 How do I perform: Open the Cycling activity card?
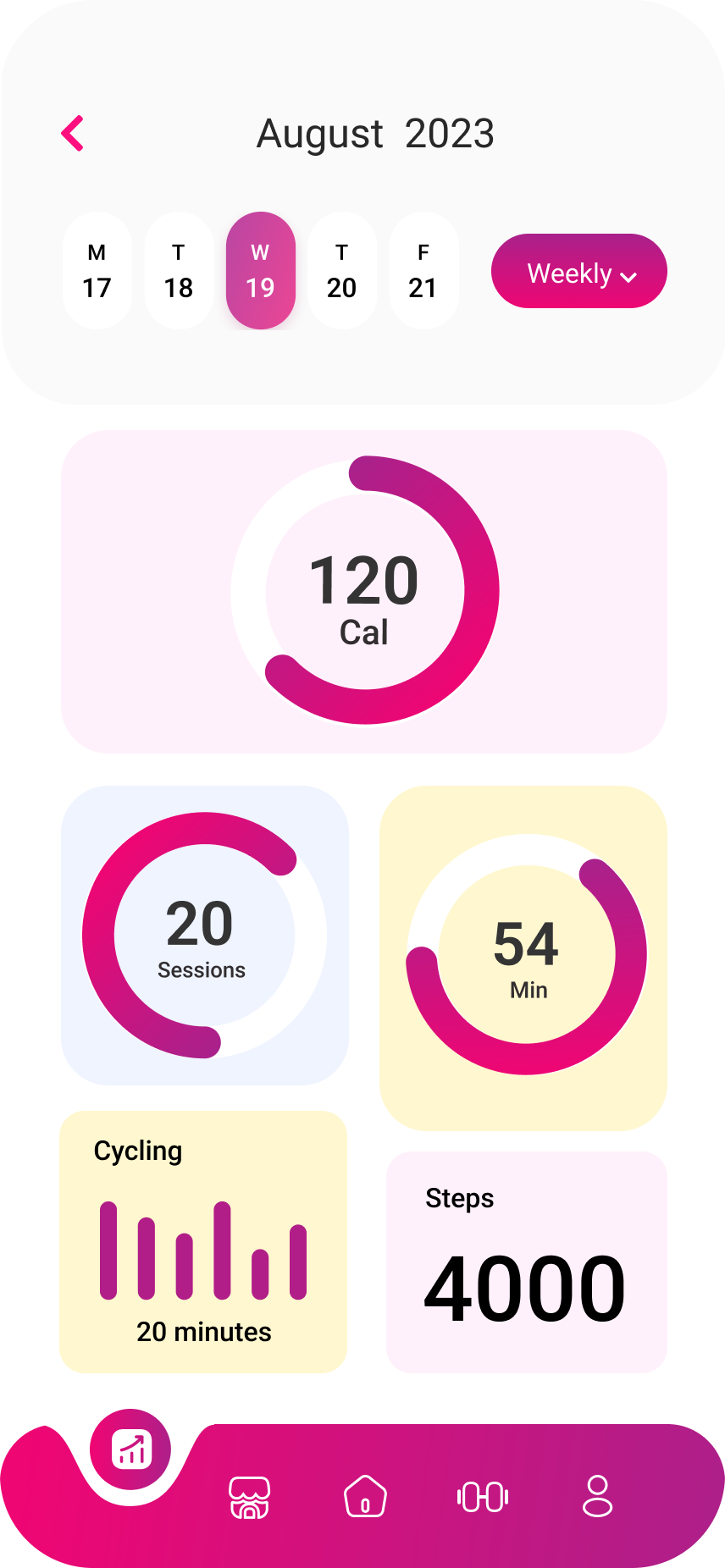click(x=203, y=1241)
